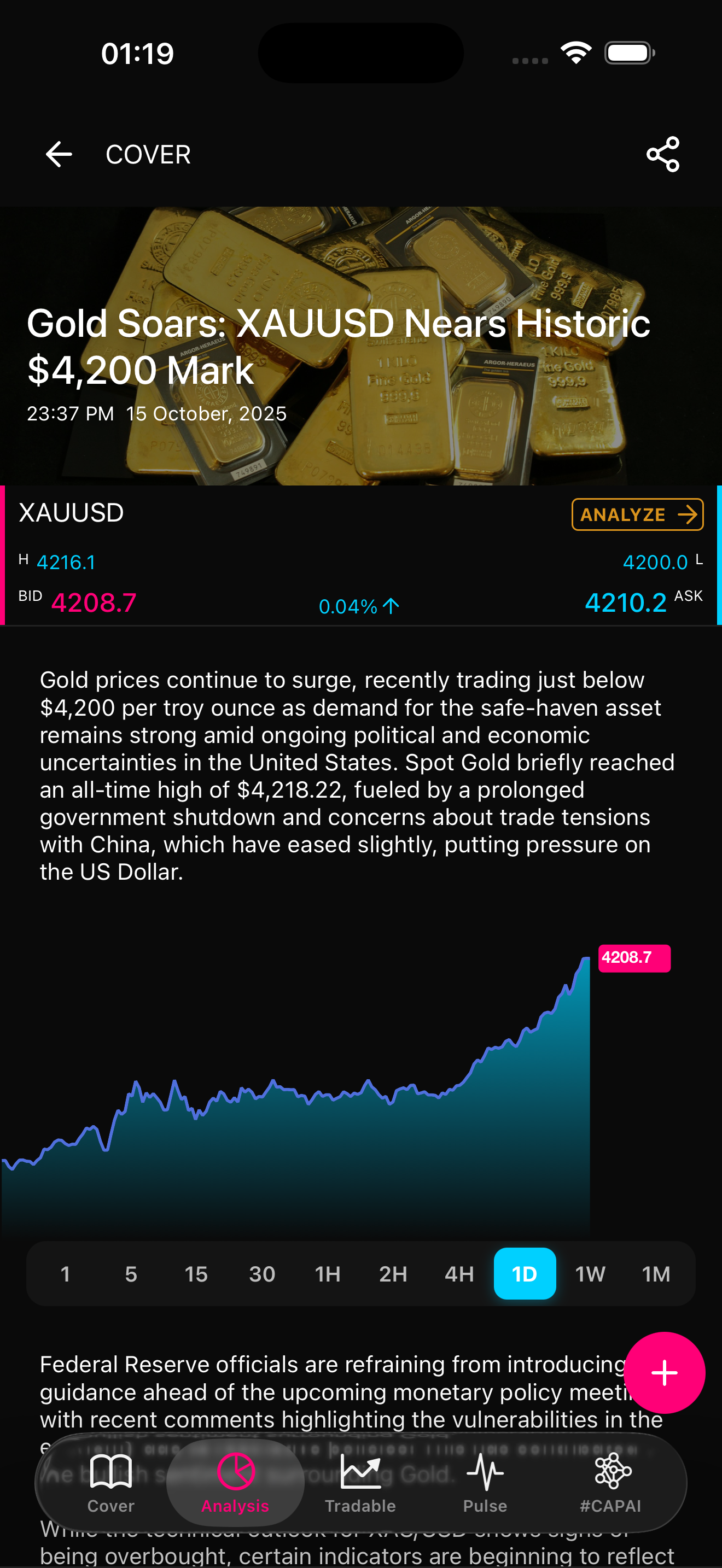Go back using the arrow icon
The image size is (722, 1568).
tap(59, 154)
